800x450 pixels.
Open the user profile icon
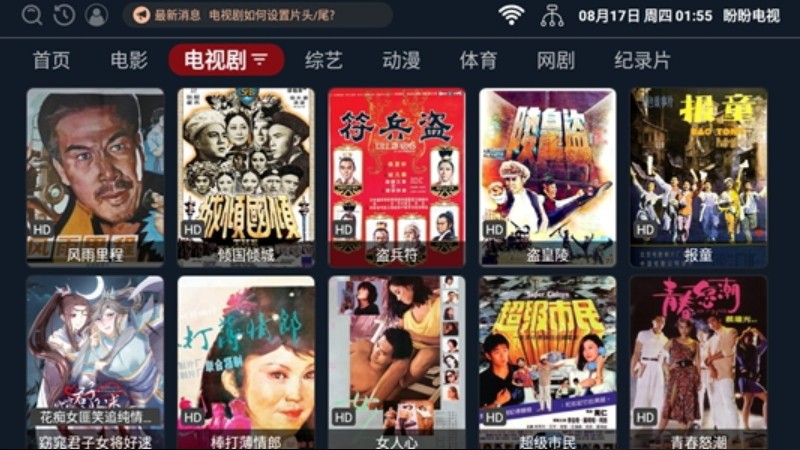pyautogui.click(x=96, y=15)
